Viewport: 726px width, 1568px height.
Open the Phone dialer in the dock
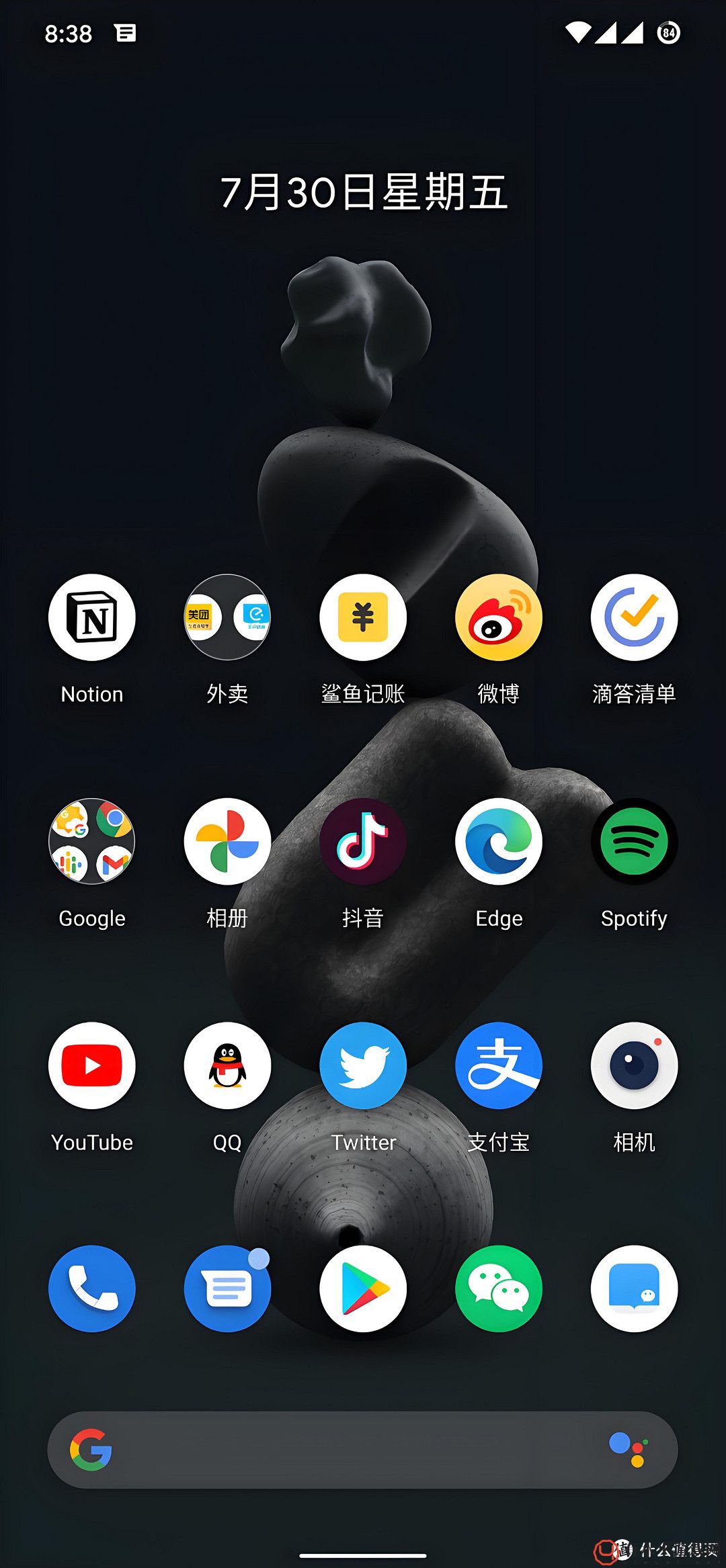[x=92, y=1289]
